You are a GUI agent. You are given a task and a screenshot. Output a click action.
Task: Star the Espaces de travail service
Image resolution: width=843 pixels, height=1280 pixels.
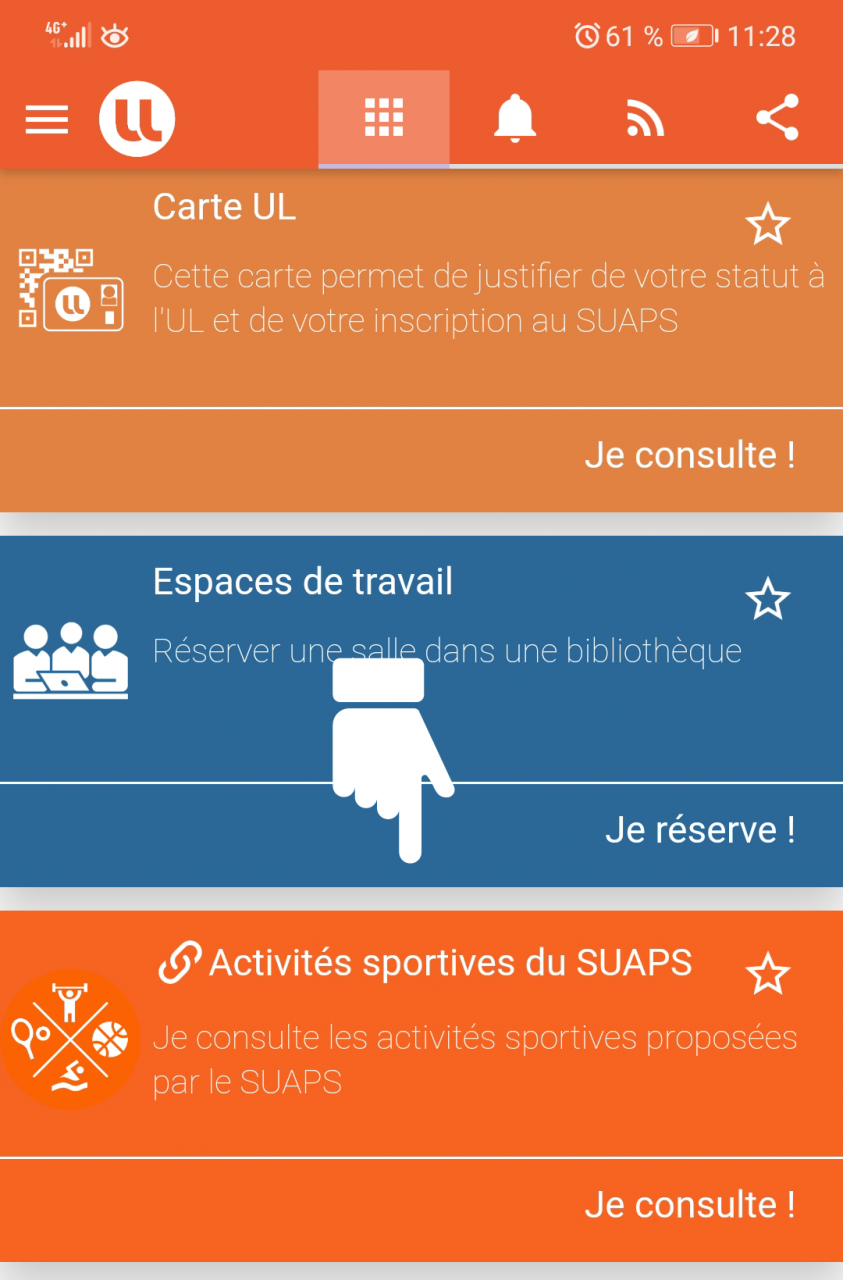767,599
